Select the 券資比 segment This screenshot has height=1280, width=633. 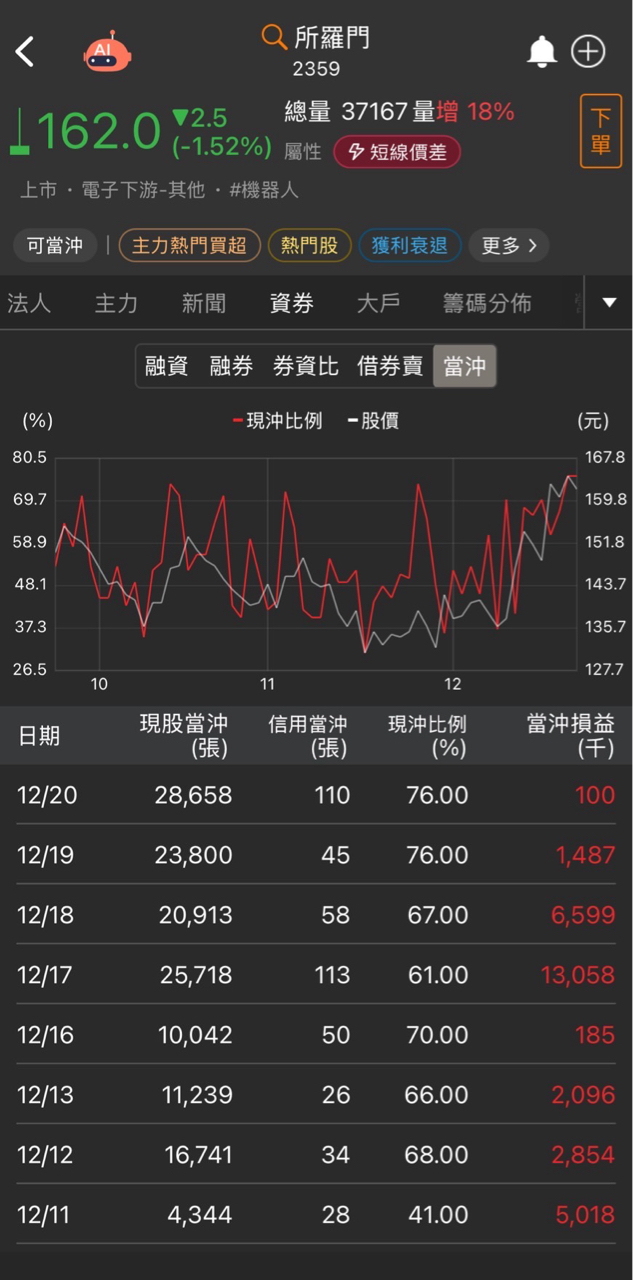point(305,366)
